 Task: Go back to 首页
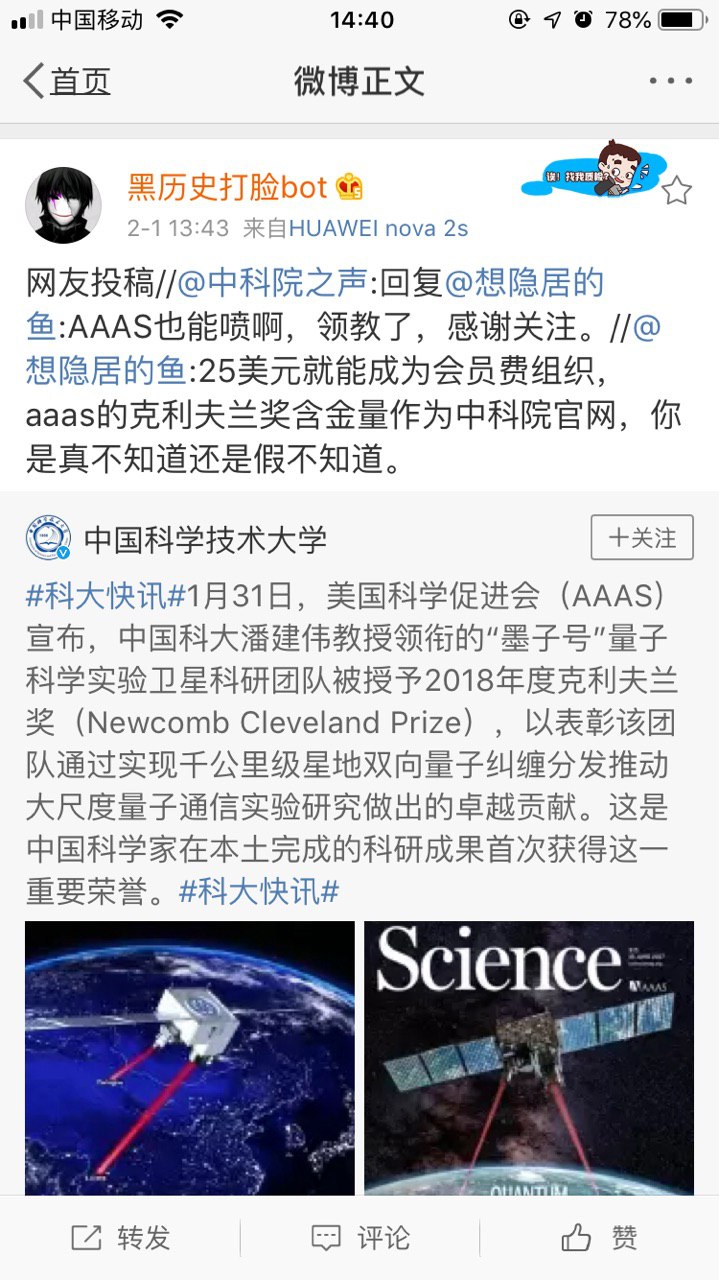coord(68,82)
